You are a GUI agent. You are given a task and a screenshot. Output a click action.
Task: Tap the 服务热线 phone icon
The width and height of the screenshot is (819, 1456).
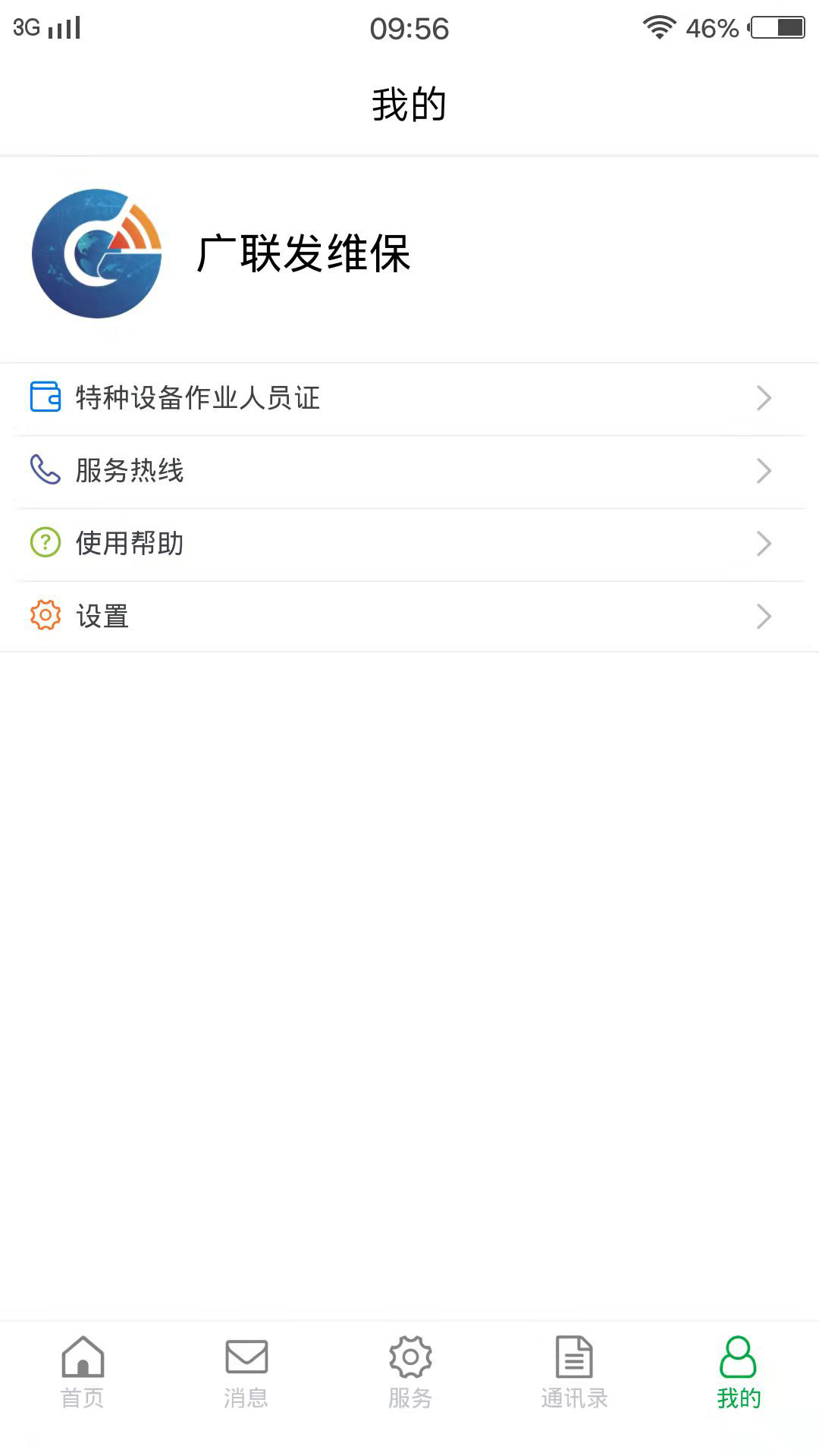tap(44, 470)
